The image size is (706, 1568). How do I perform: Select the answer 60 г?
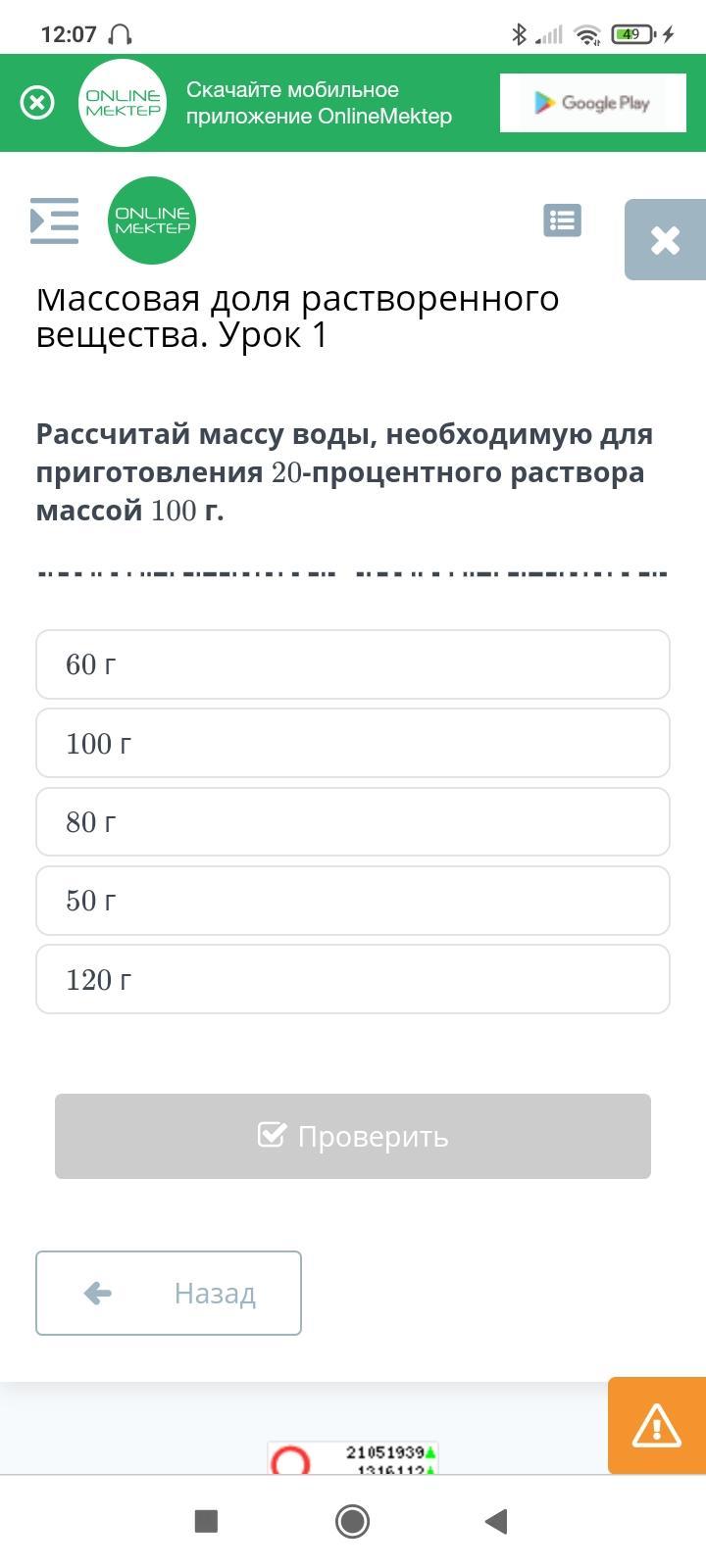[x=353, y=664]
